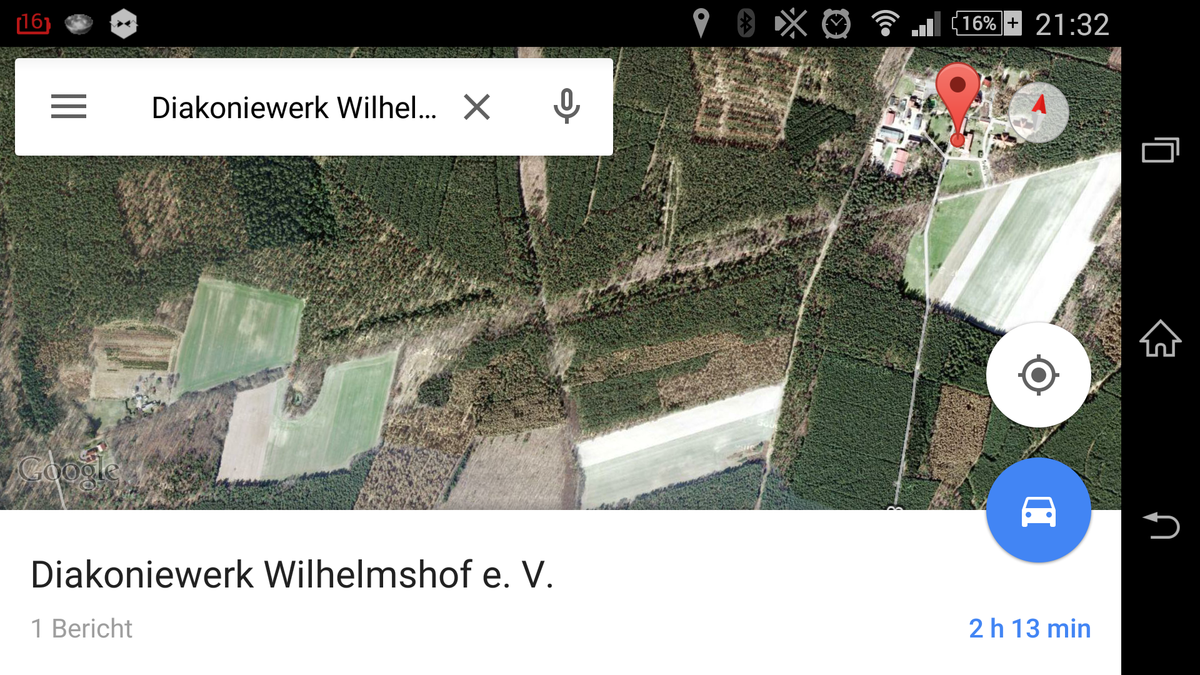Clear the search query

click(x=477, y=107)
